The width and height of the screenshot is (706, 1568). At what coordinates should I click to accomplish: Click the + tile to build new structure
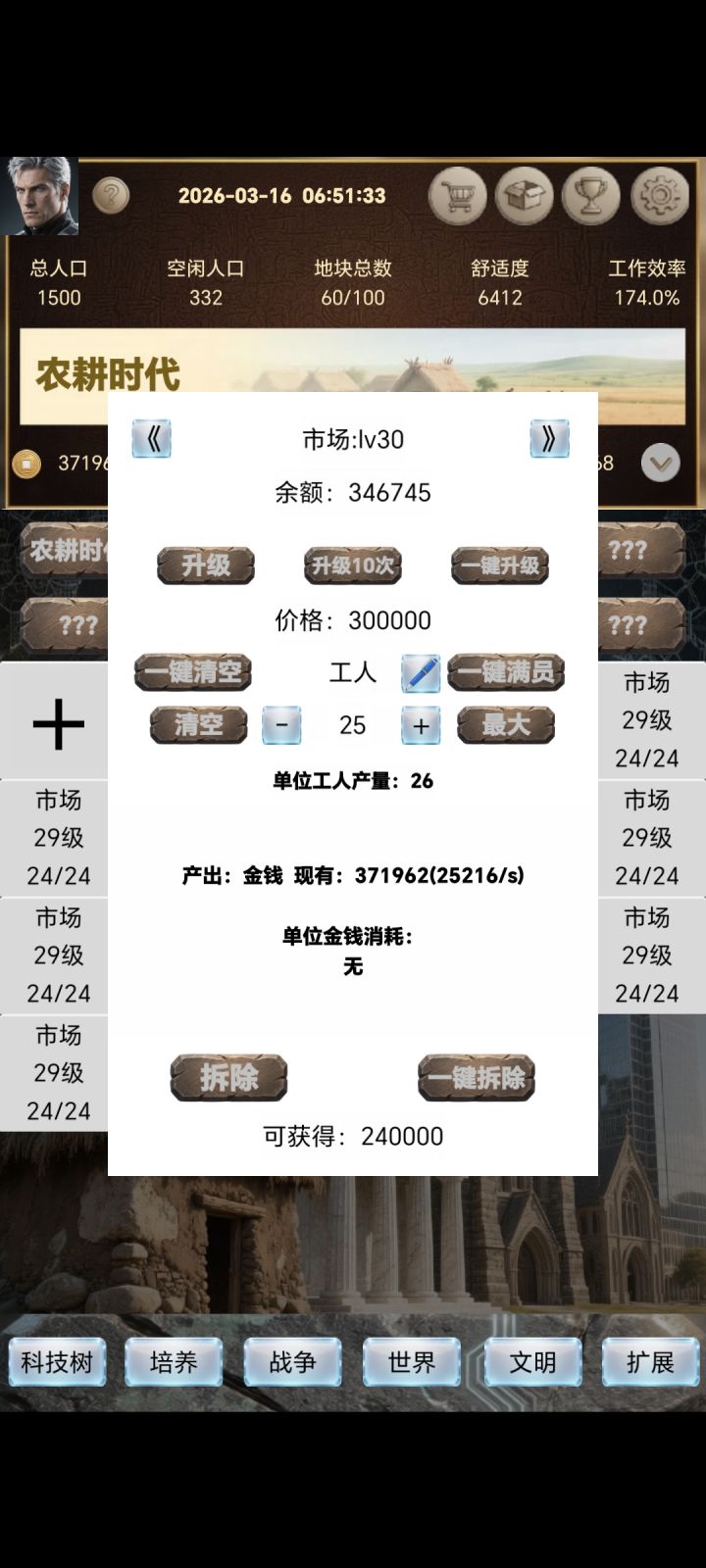[59, 725]
